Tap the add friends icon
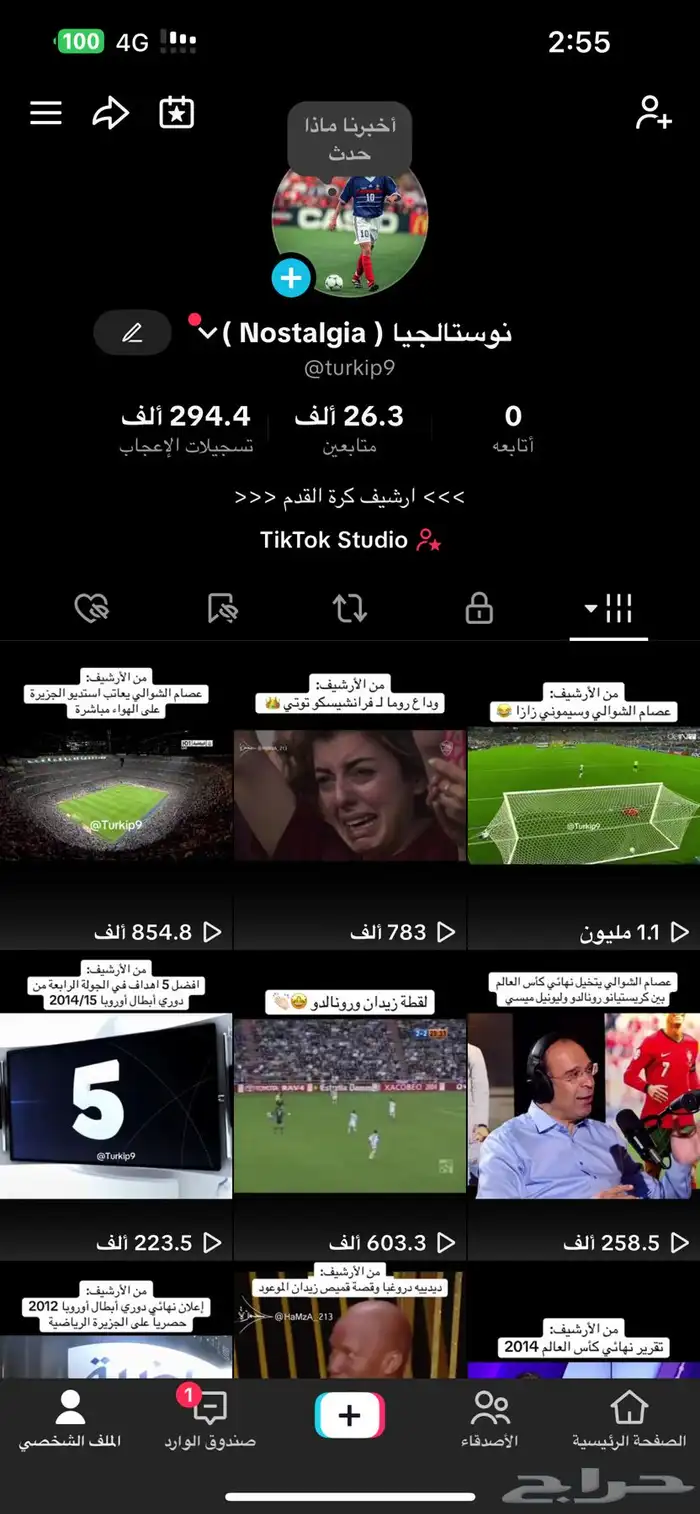 (653, 113)
